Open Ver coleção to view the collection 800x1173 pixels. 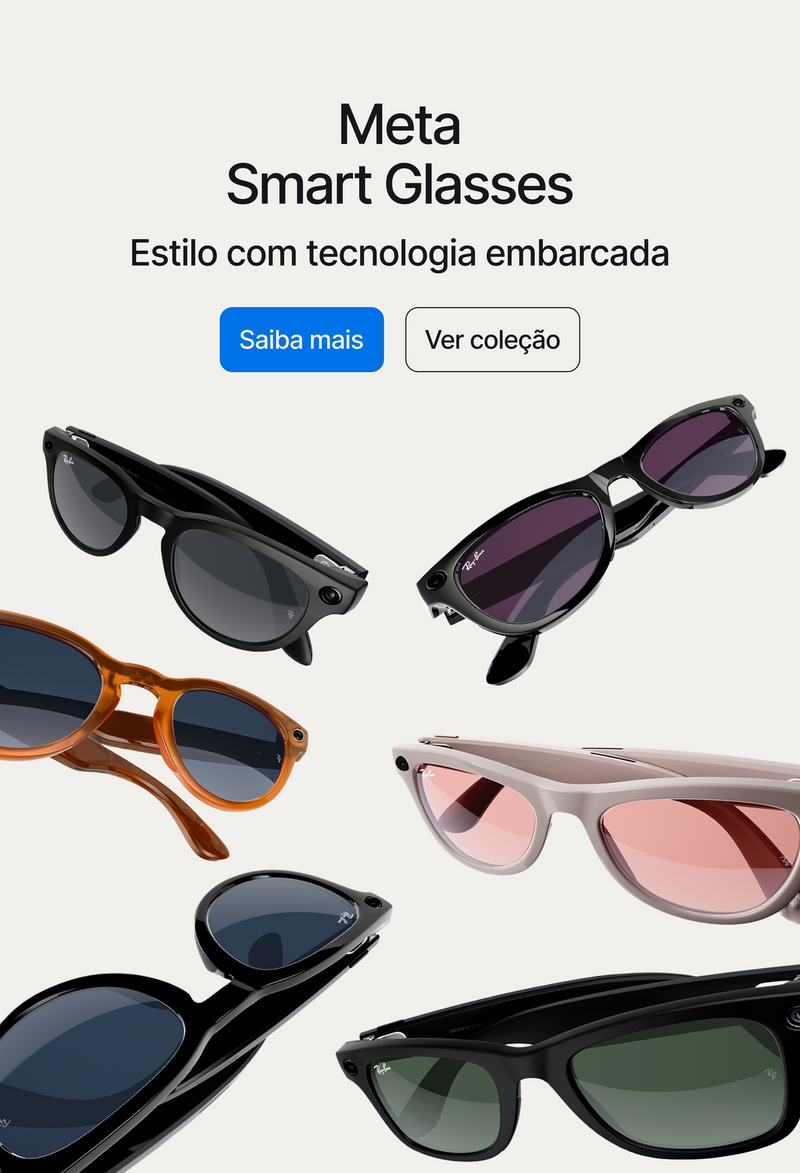(x=492, y=339)
